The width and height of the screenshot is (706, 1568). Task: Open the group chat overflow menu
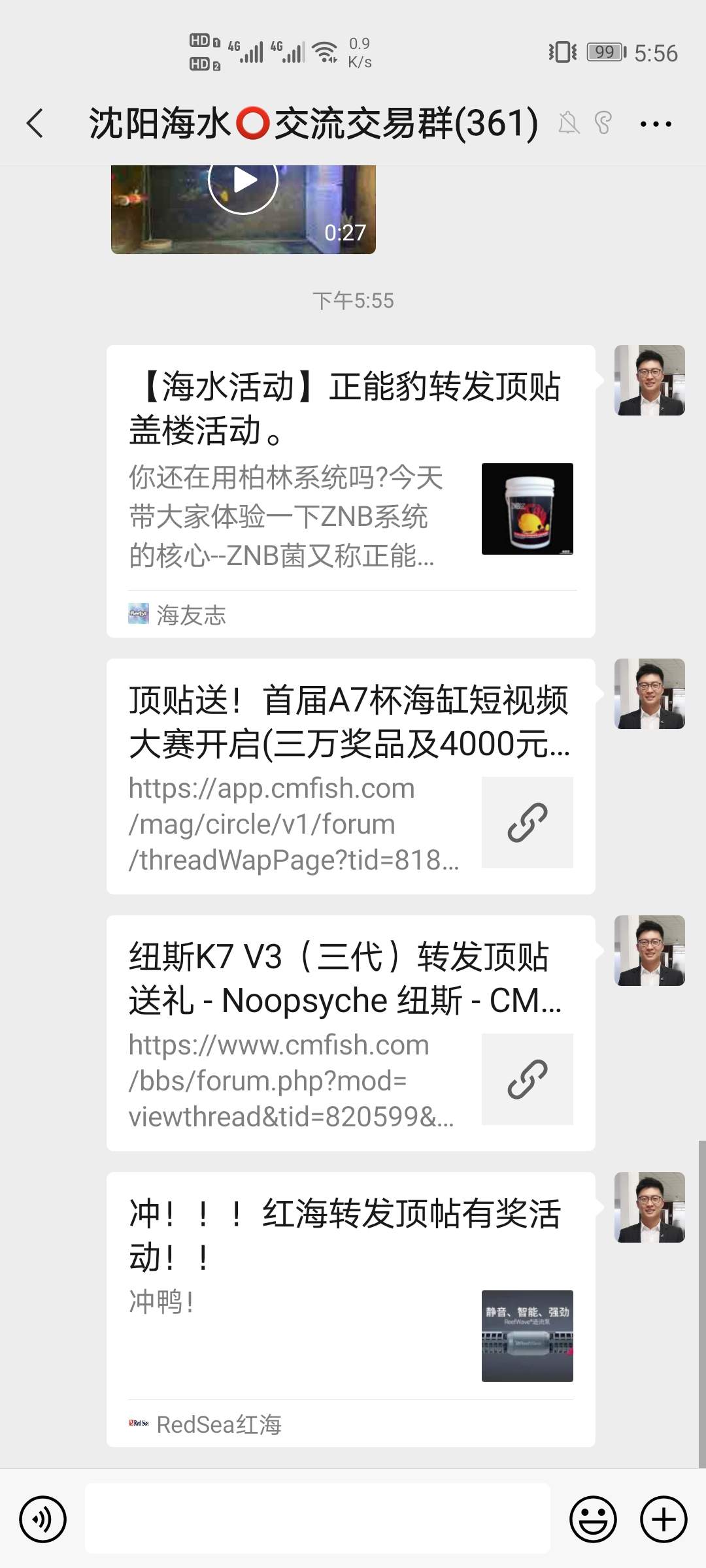click(656, 123)
